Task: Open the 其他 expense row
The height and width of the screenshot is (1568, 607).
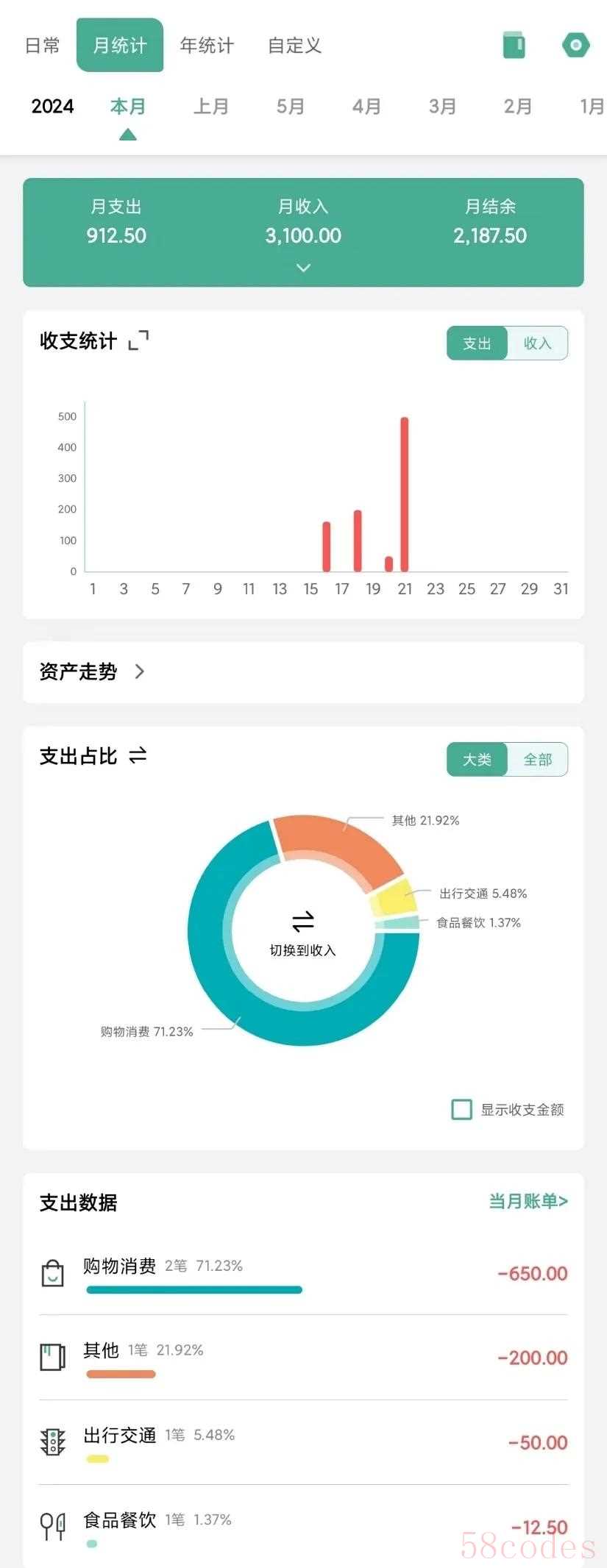Action: tap(303, 1358)
